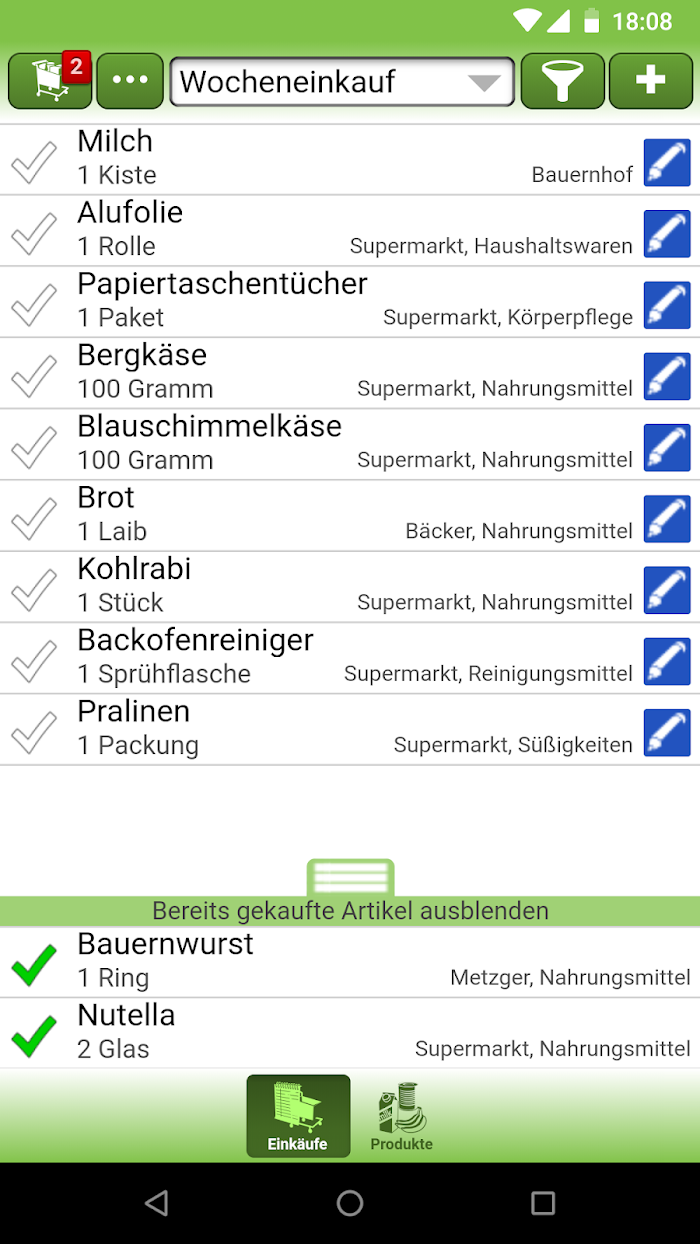Check off Kohlrabi
700x1244 pixels.
(x=34, y=589)
